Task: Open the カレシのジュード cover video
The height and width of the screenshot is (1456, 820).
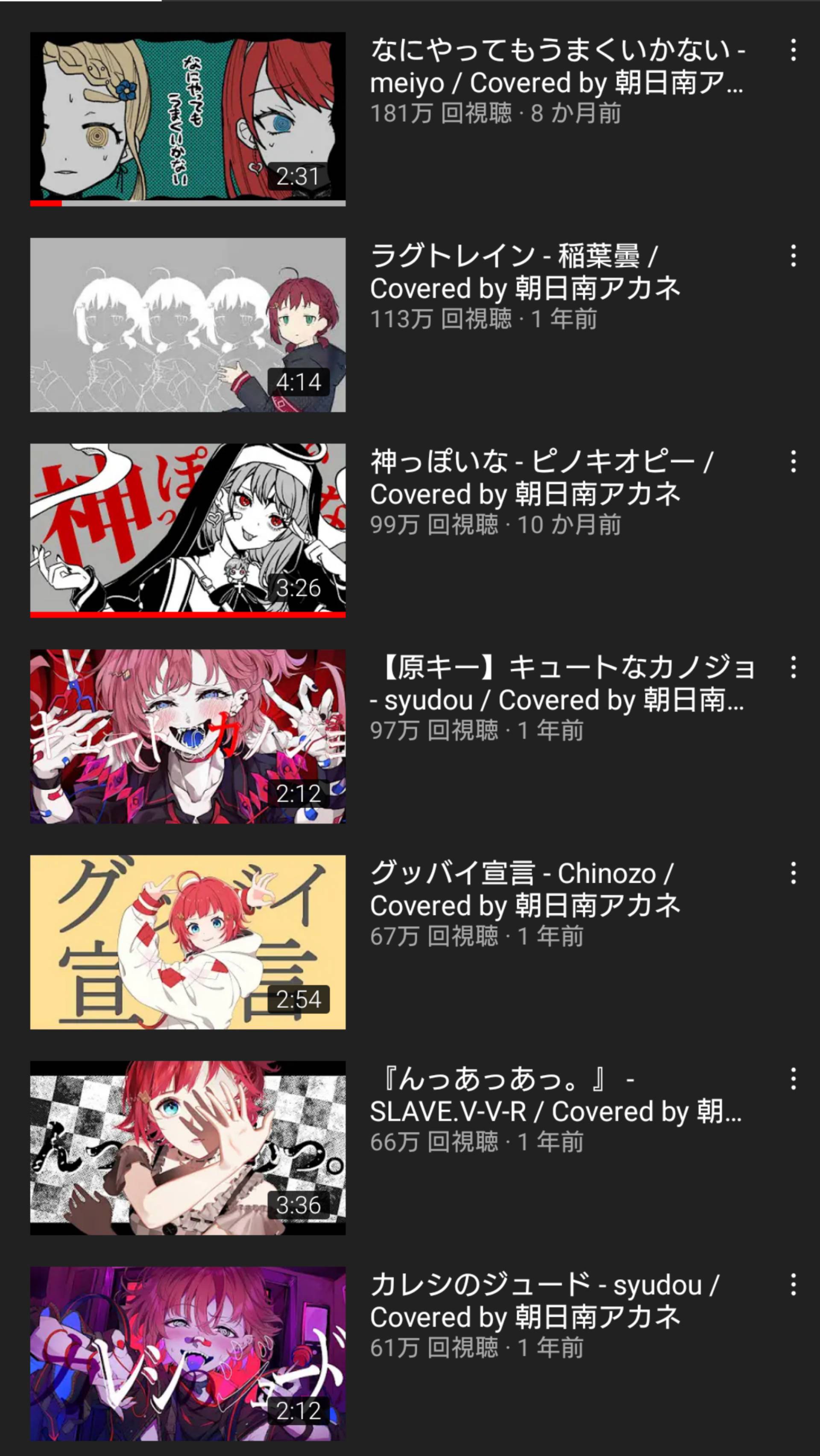Action: pyautogui.click(x=187, y=1353)
